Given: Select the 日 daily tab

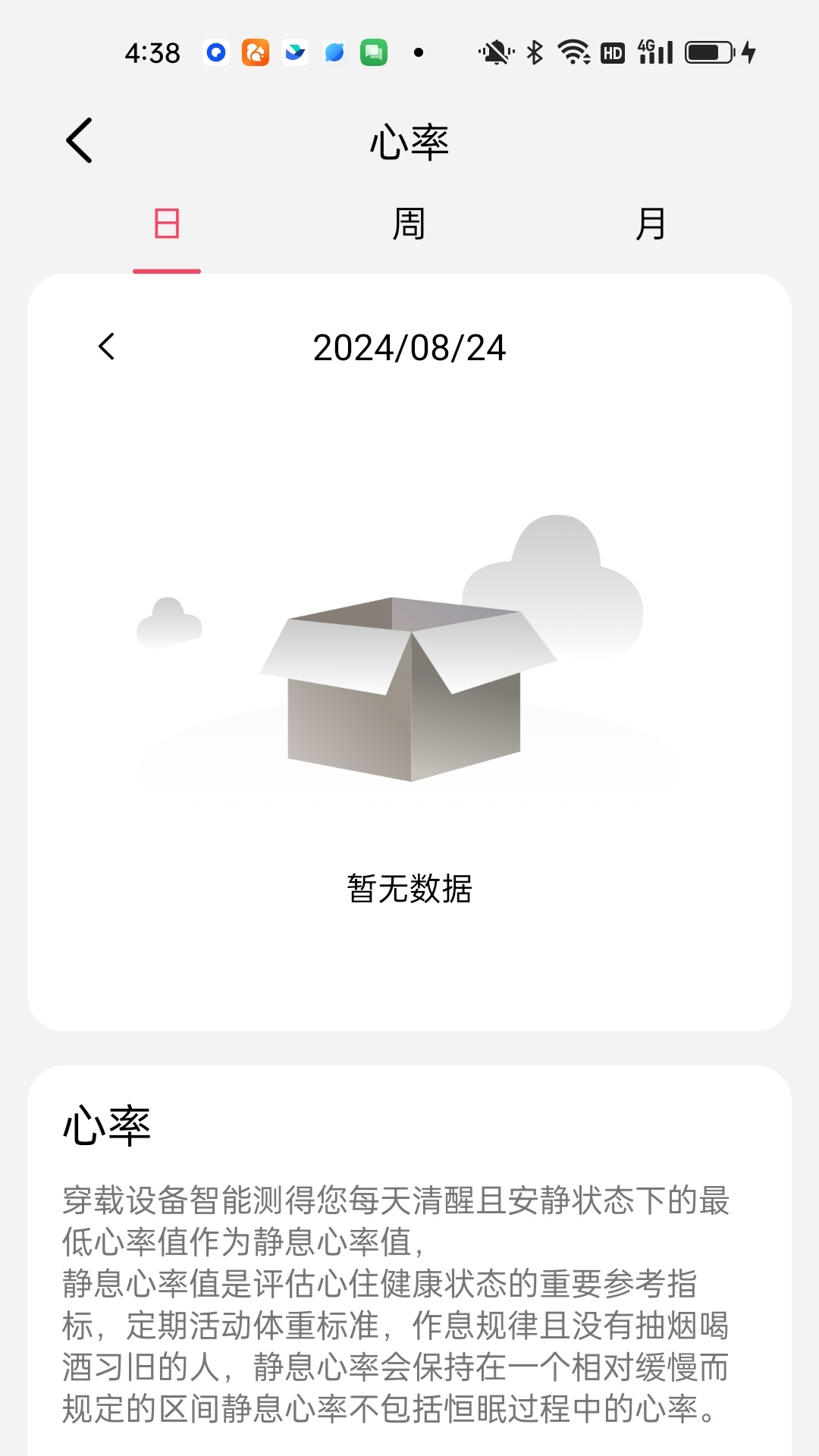Looking at the screenshot, I should 168,224.
